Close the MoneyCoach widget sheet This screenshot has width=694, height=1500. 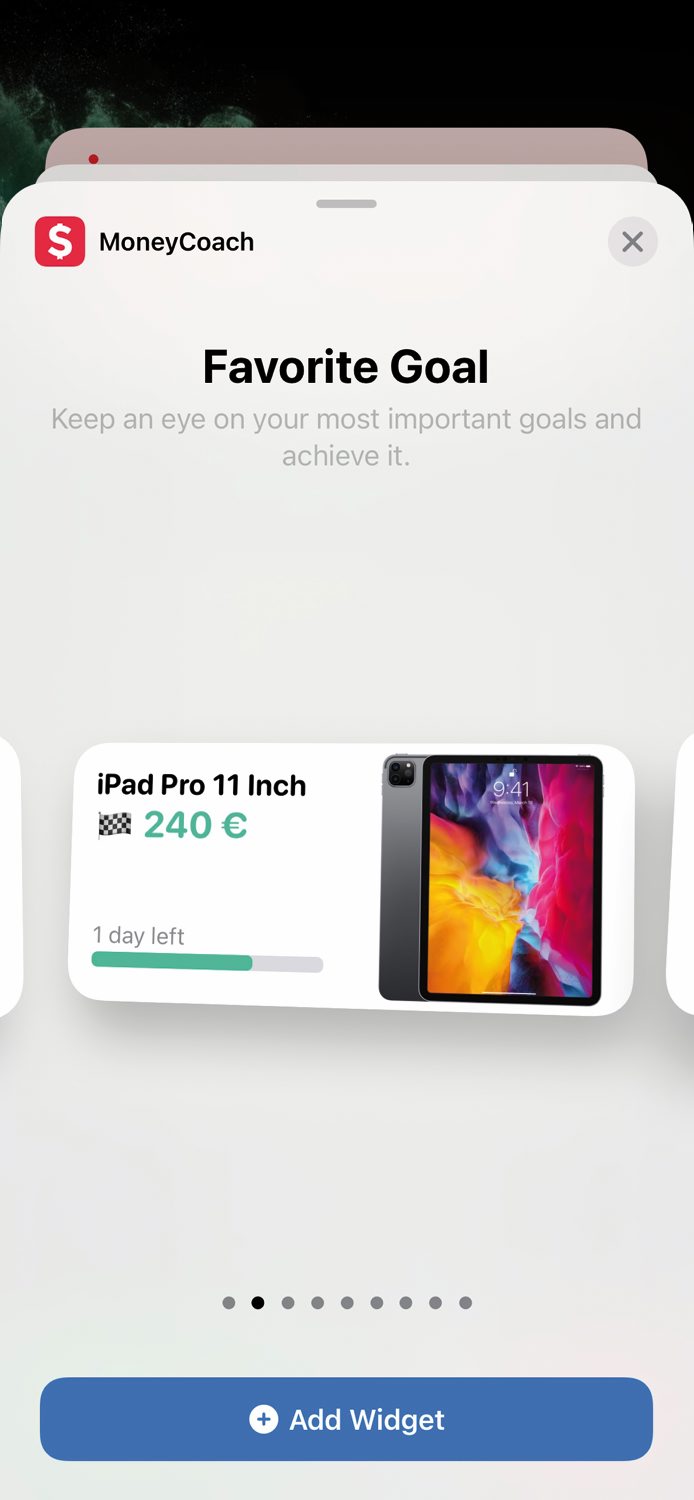coord(632,242)
